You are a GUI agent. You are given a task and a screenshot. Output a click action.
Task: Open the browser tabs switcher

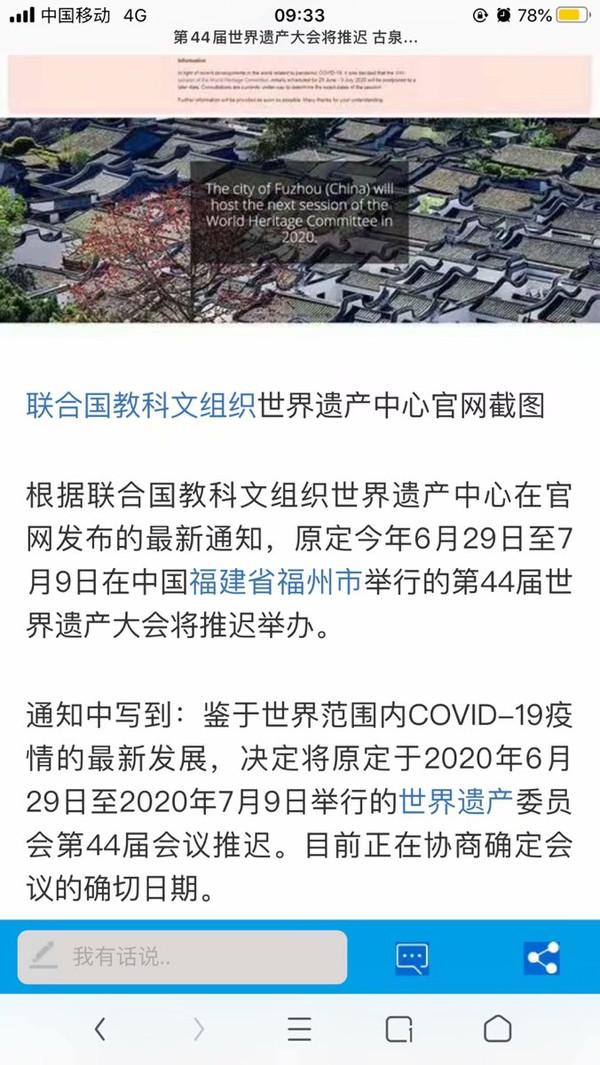(399, 1028)
